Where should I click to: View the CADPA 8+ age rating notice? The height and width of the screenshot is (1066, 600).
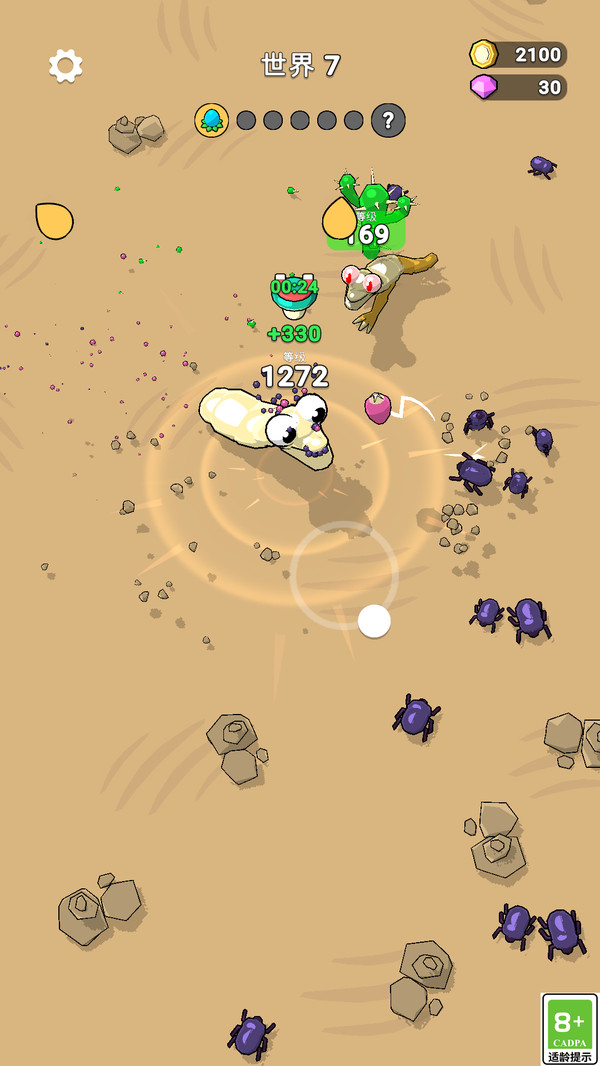(569, 1029)
